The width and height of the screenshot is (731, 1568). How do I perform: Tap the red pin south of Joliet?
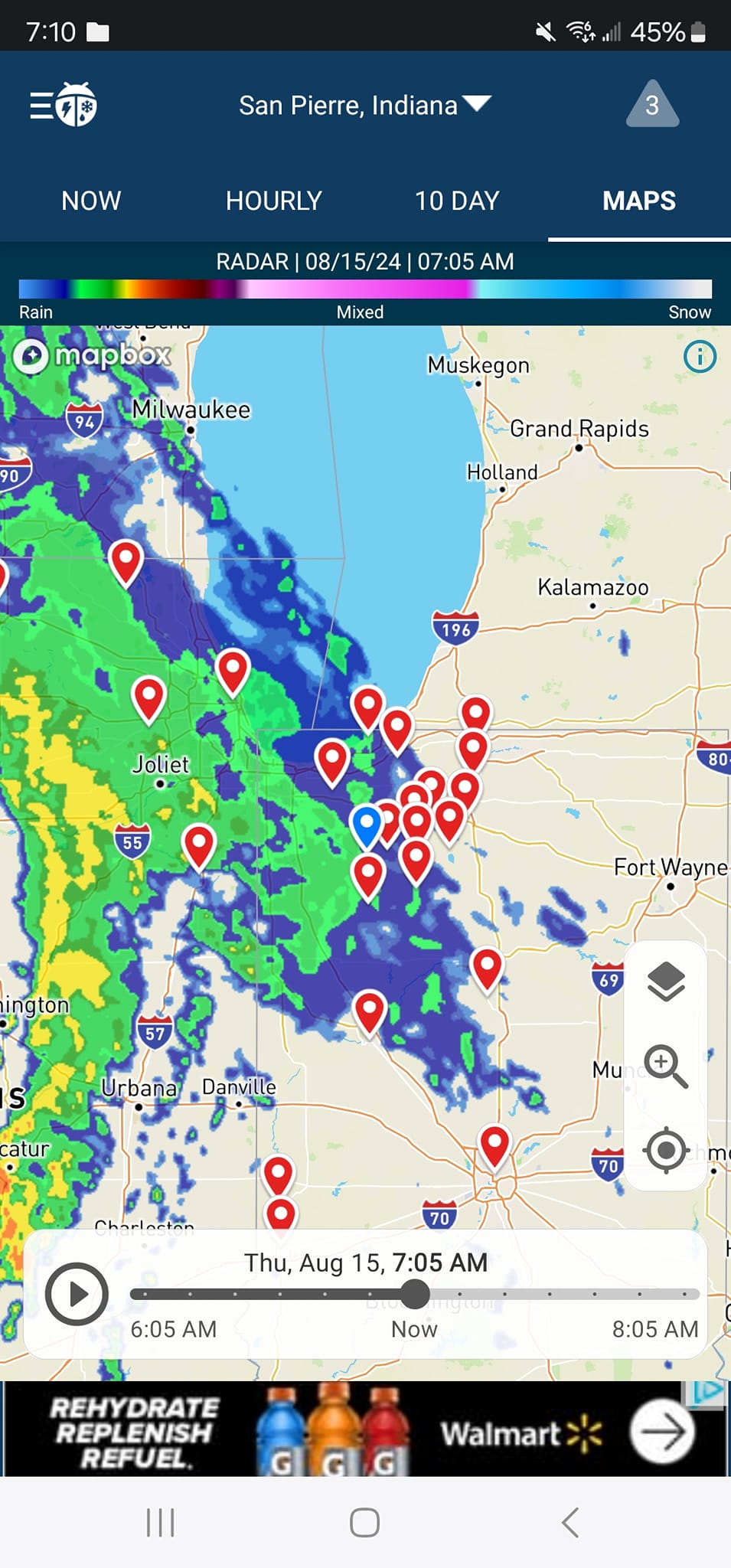[x=199, y=844]
